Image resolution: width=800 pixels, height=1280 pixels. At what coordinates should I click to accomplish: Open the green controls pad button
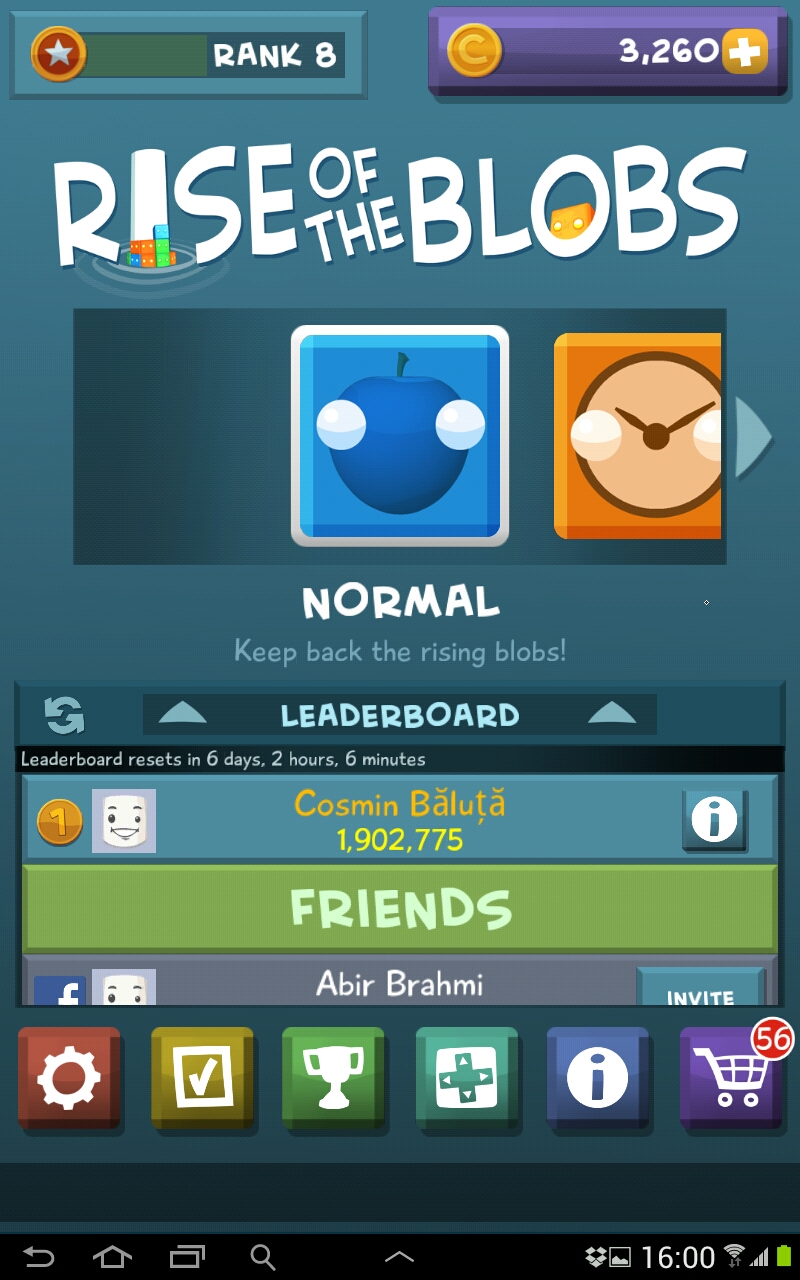tap(466, 1079)
